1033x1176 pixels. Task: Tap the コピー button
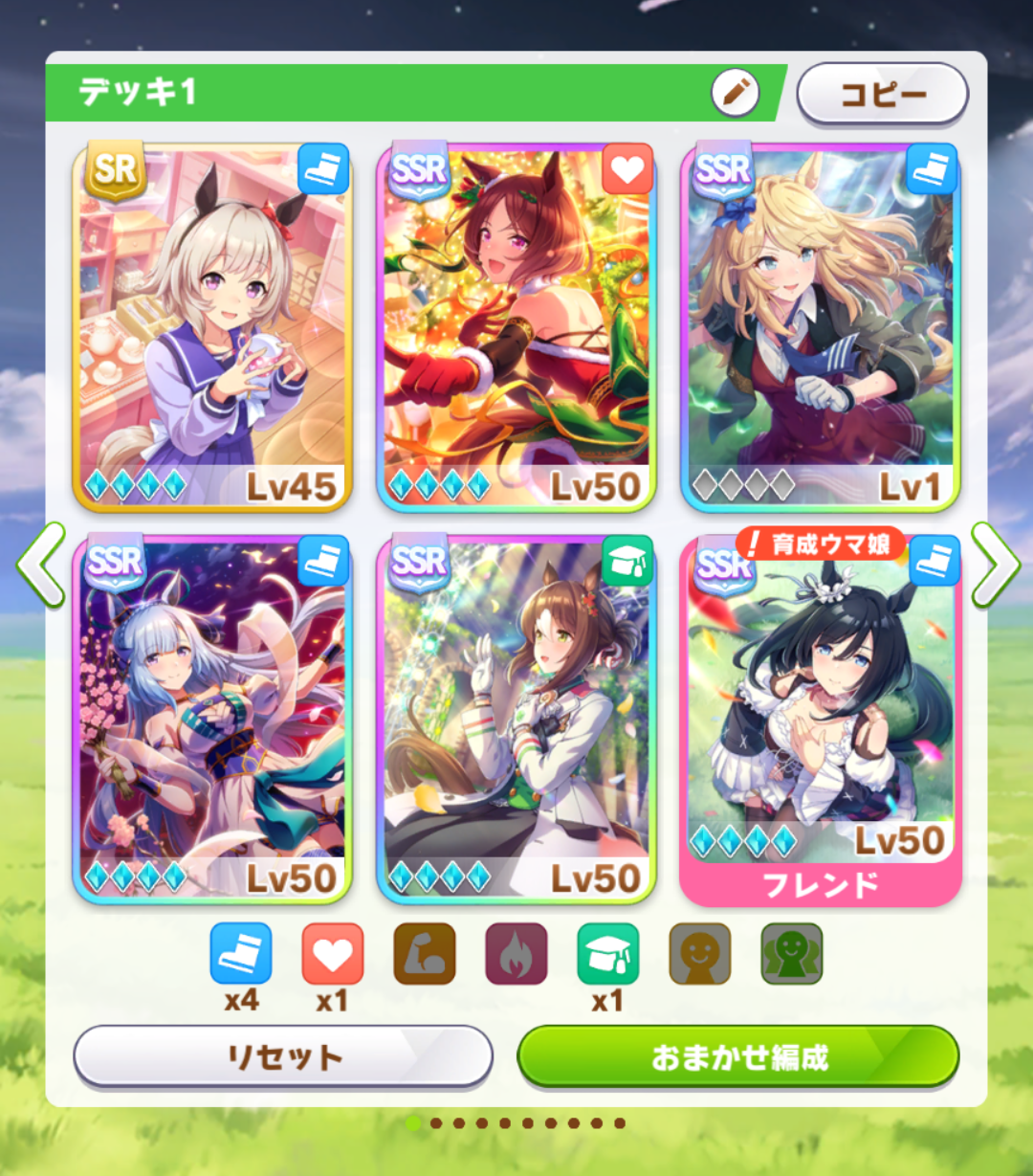[882, 94]
